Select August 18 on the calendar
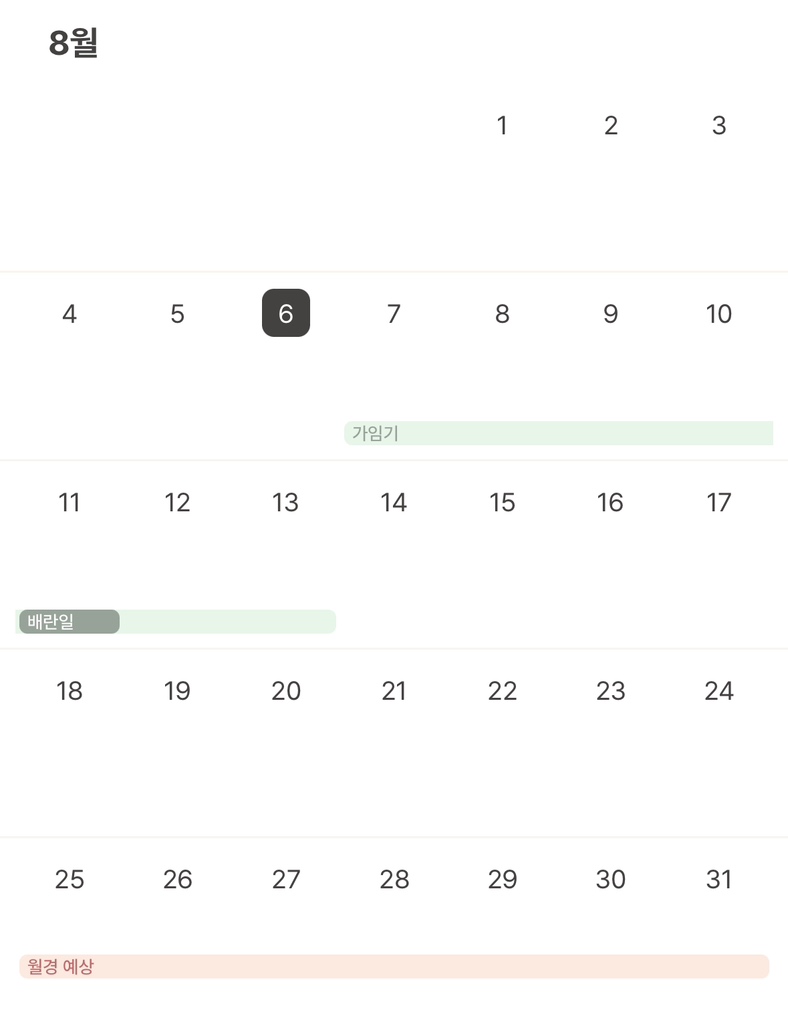 tap(69, 691)
